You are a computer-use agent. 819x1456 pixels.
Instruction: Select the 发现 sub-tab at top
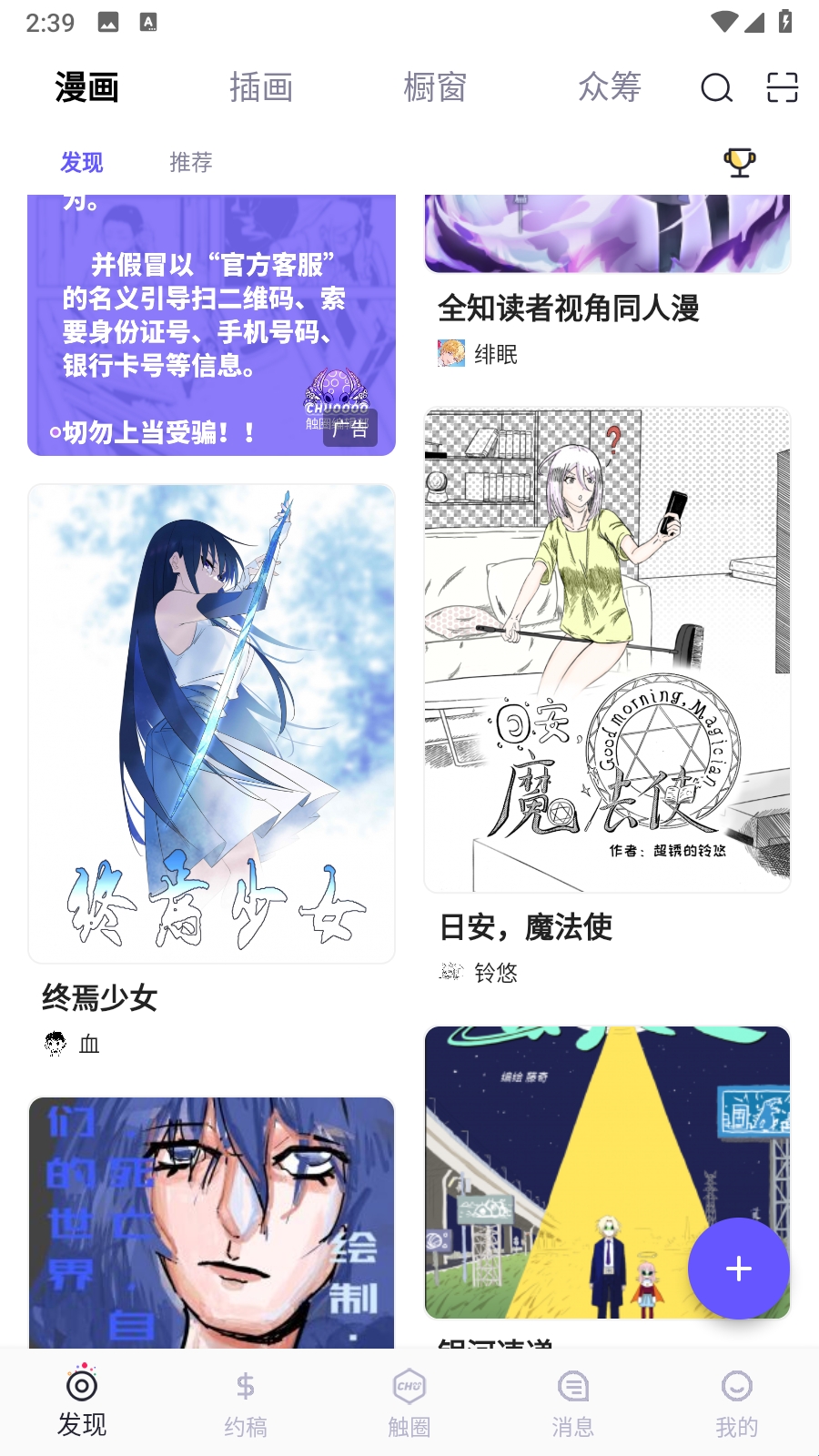click(82, 163)
